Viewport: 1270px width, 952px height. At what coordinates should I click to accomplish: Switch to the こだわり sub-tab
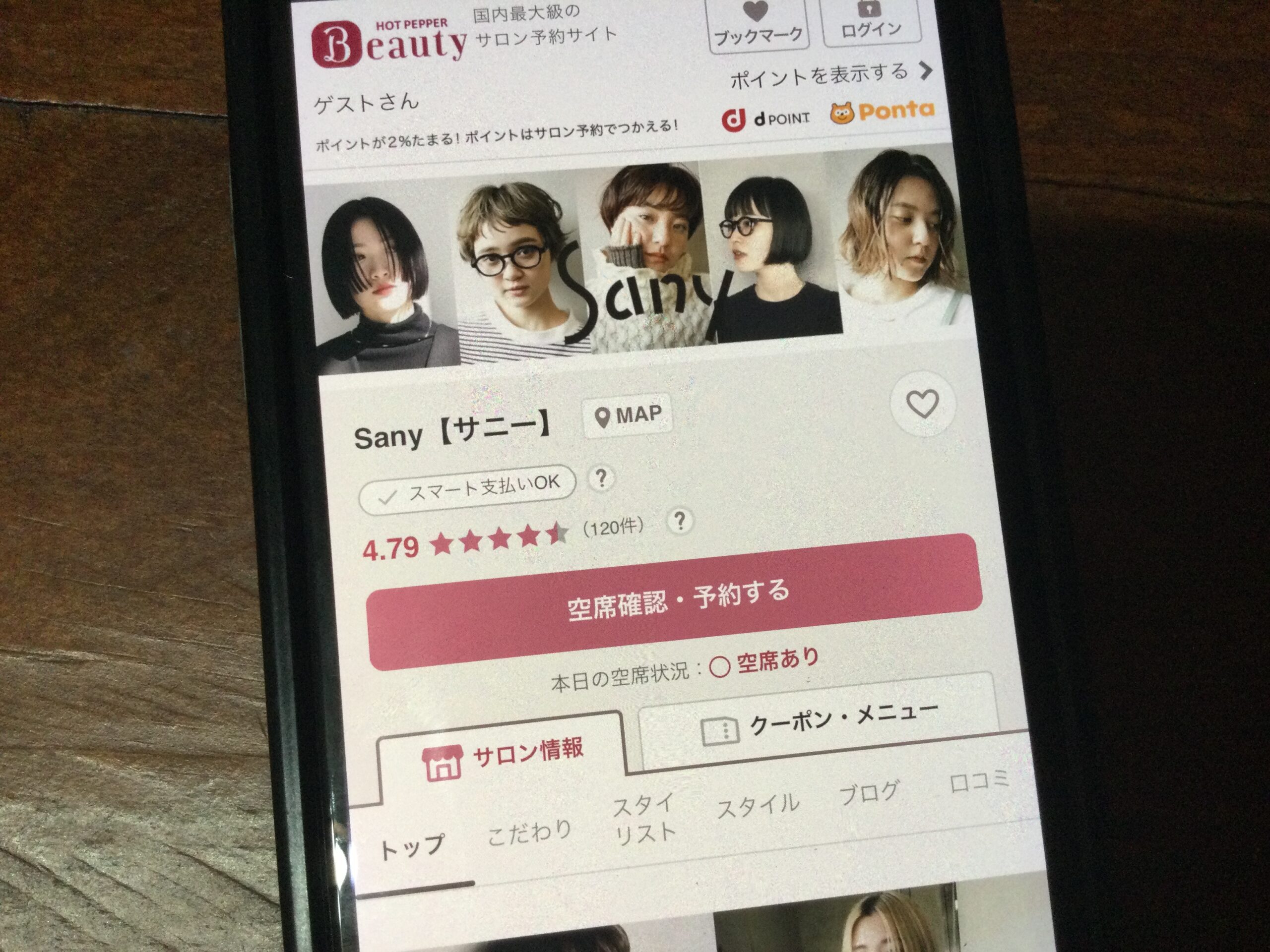[529, 833]
